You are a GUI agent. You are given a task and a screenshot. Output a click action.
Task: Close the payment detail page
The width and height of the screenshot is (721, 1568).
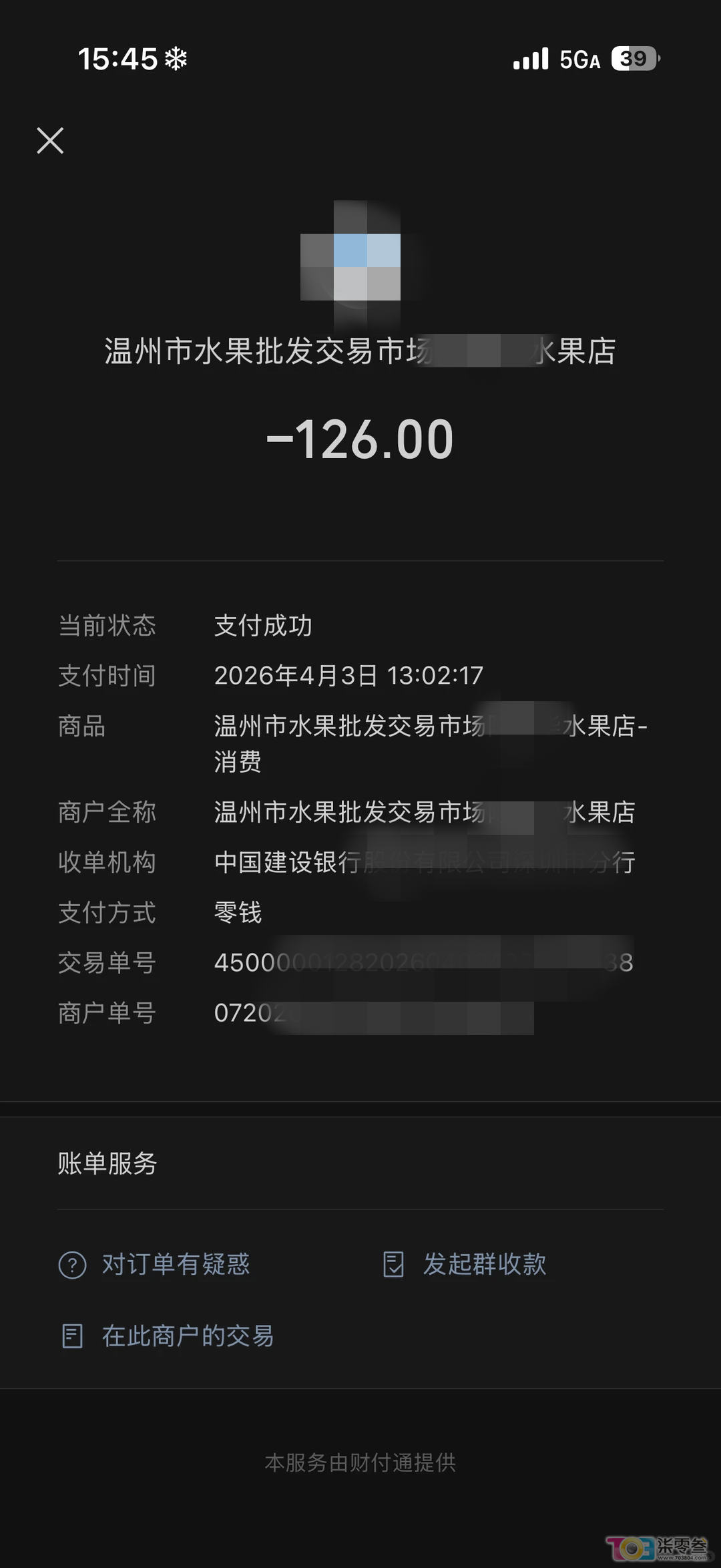pos(50,141)
